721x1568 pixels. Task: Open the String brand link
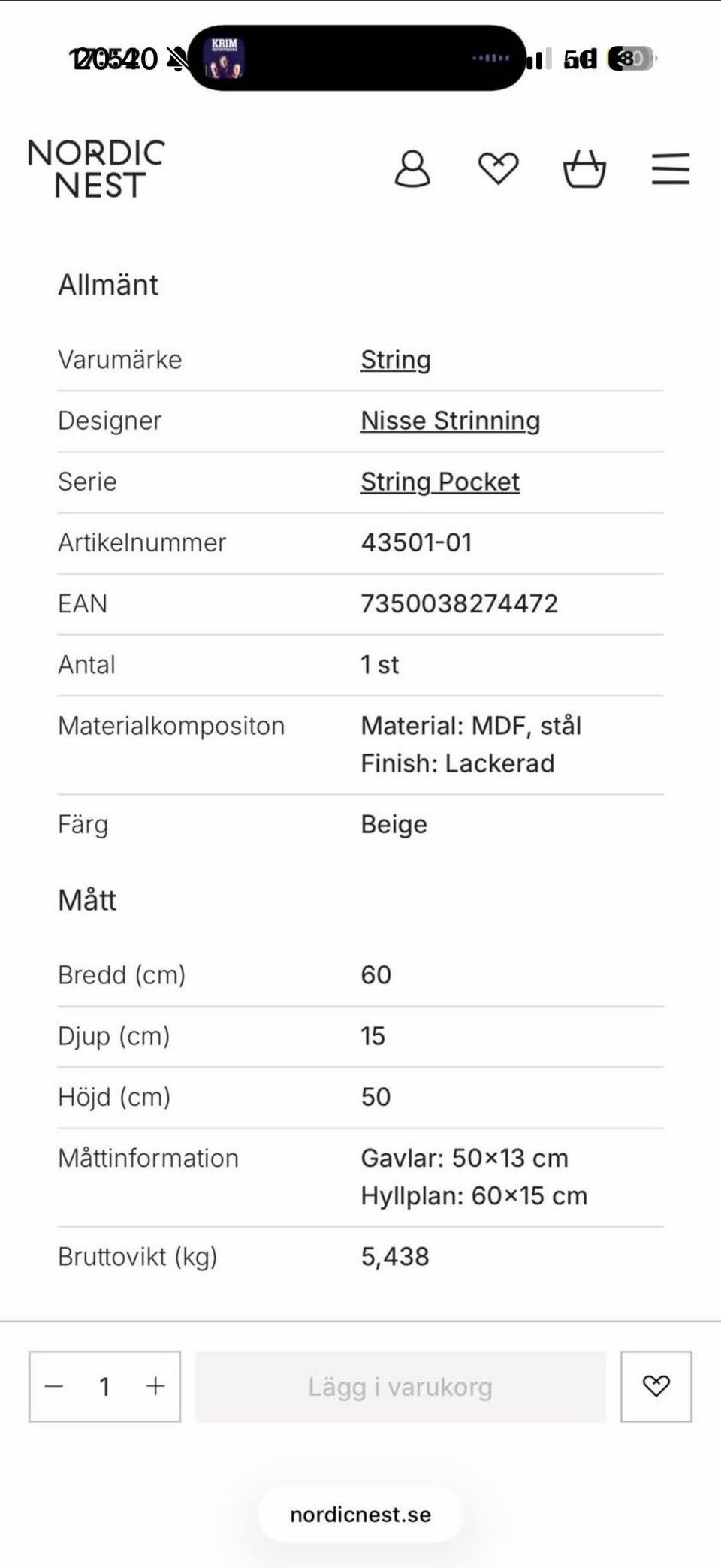click(x=396, y=360)
